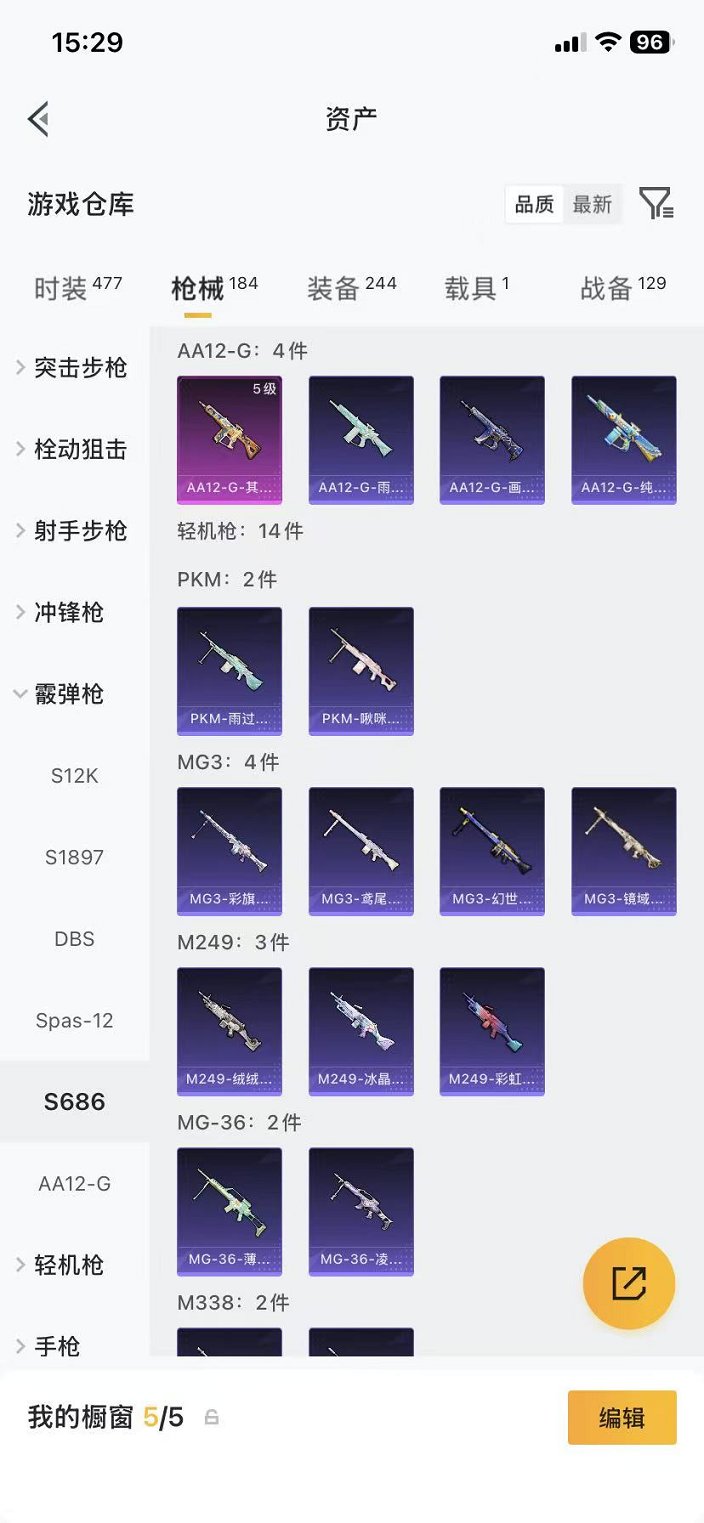Expand the 突击步枪 category

tap(74, 368)
